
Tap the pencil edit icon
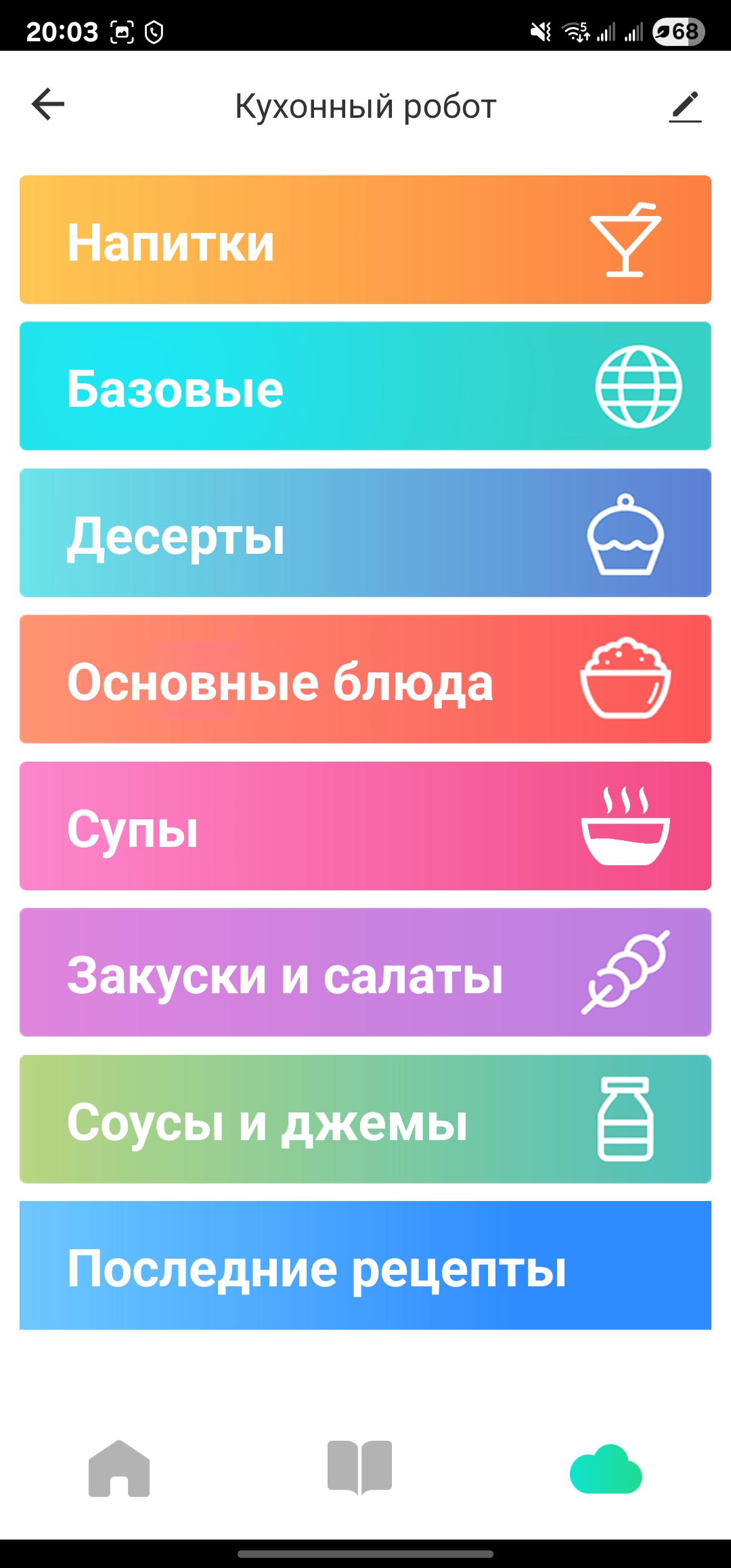click(685, 106)
